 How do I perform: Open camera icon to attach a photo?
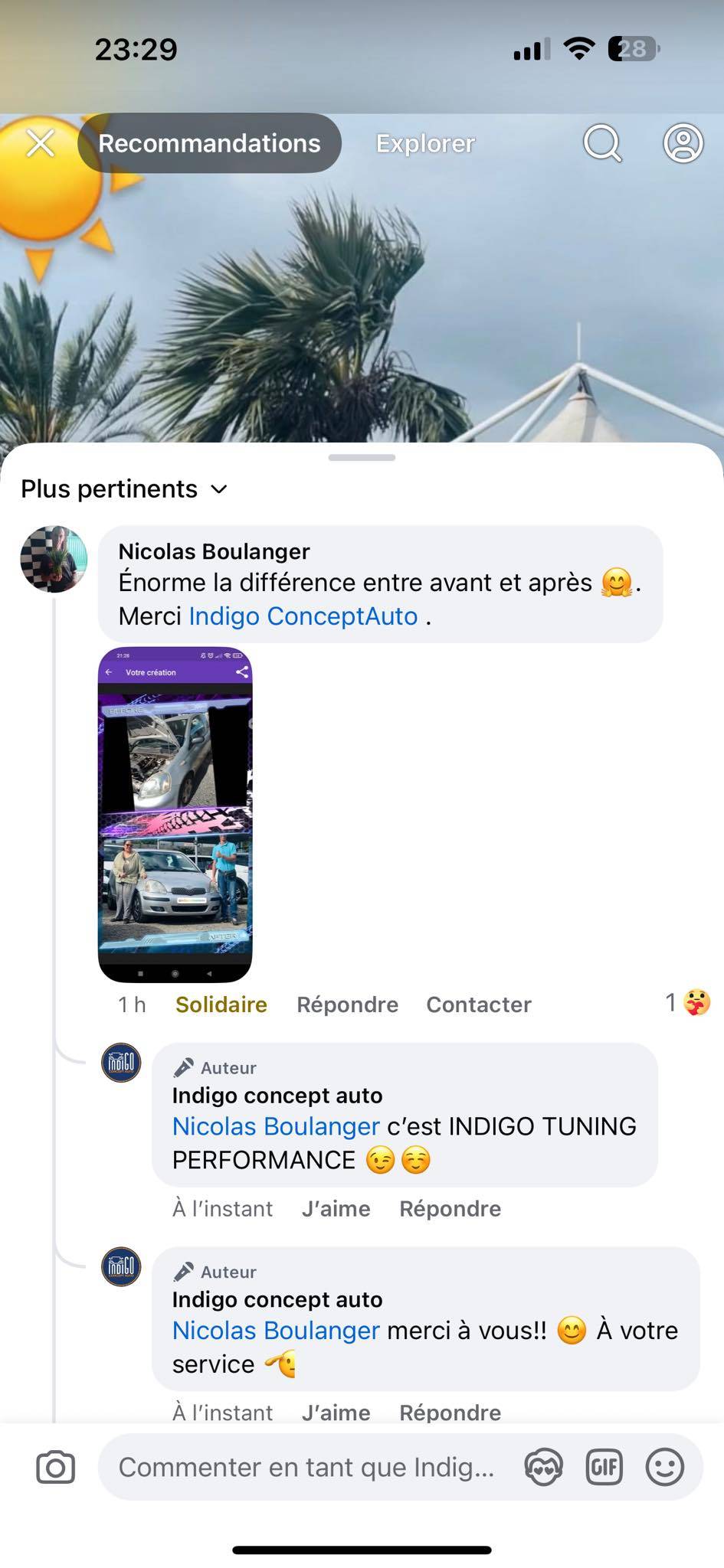(55, 1468)
